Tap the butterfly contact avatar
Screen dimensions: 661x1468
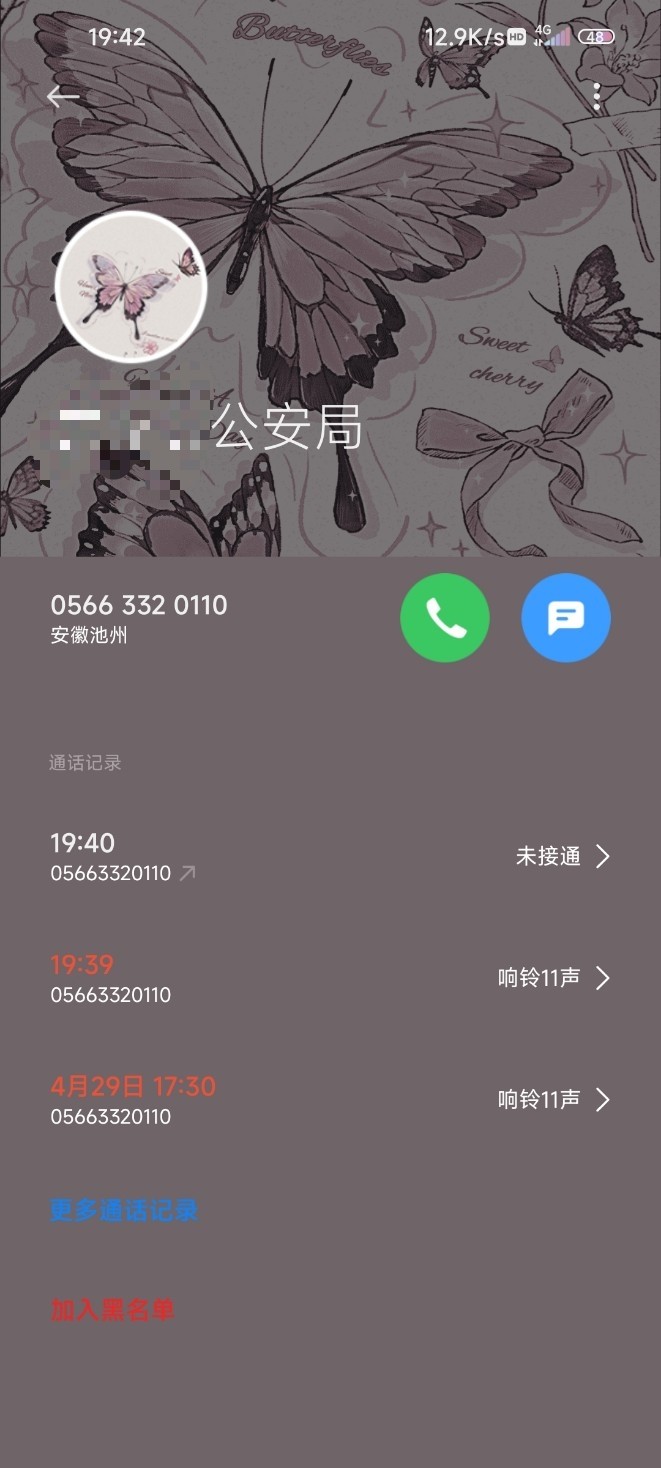131,287
